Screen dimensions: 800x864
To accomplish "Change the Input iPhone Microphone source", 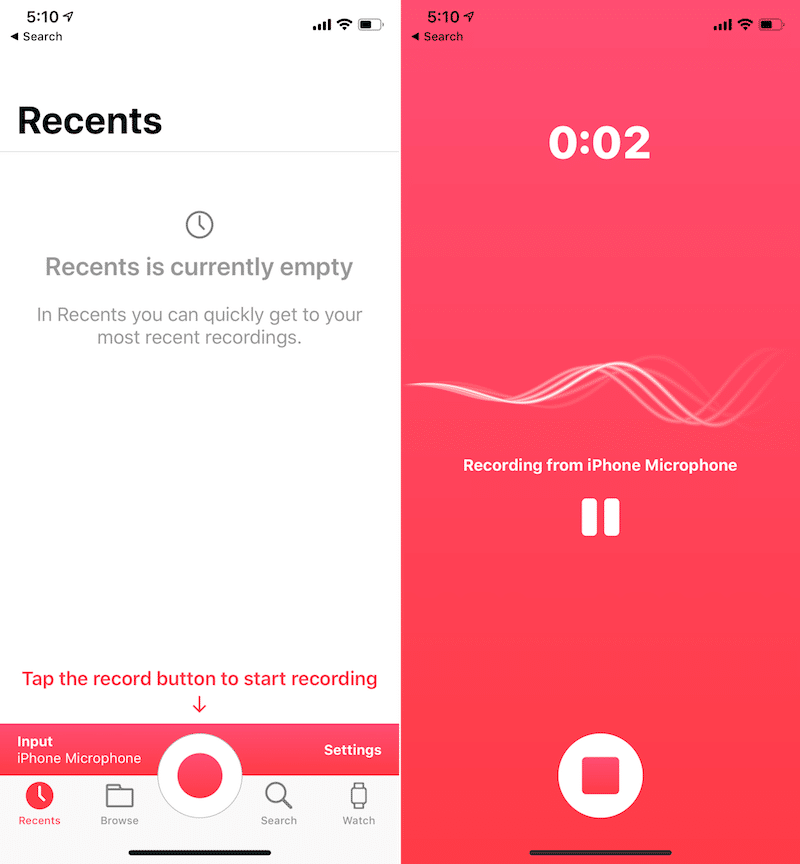I will pyautogui.click(x=79, y=750).
